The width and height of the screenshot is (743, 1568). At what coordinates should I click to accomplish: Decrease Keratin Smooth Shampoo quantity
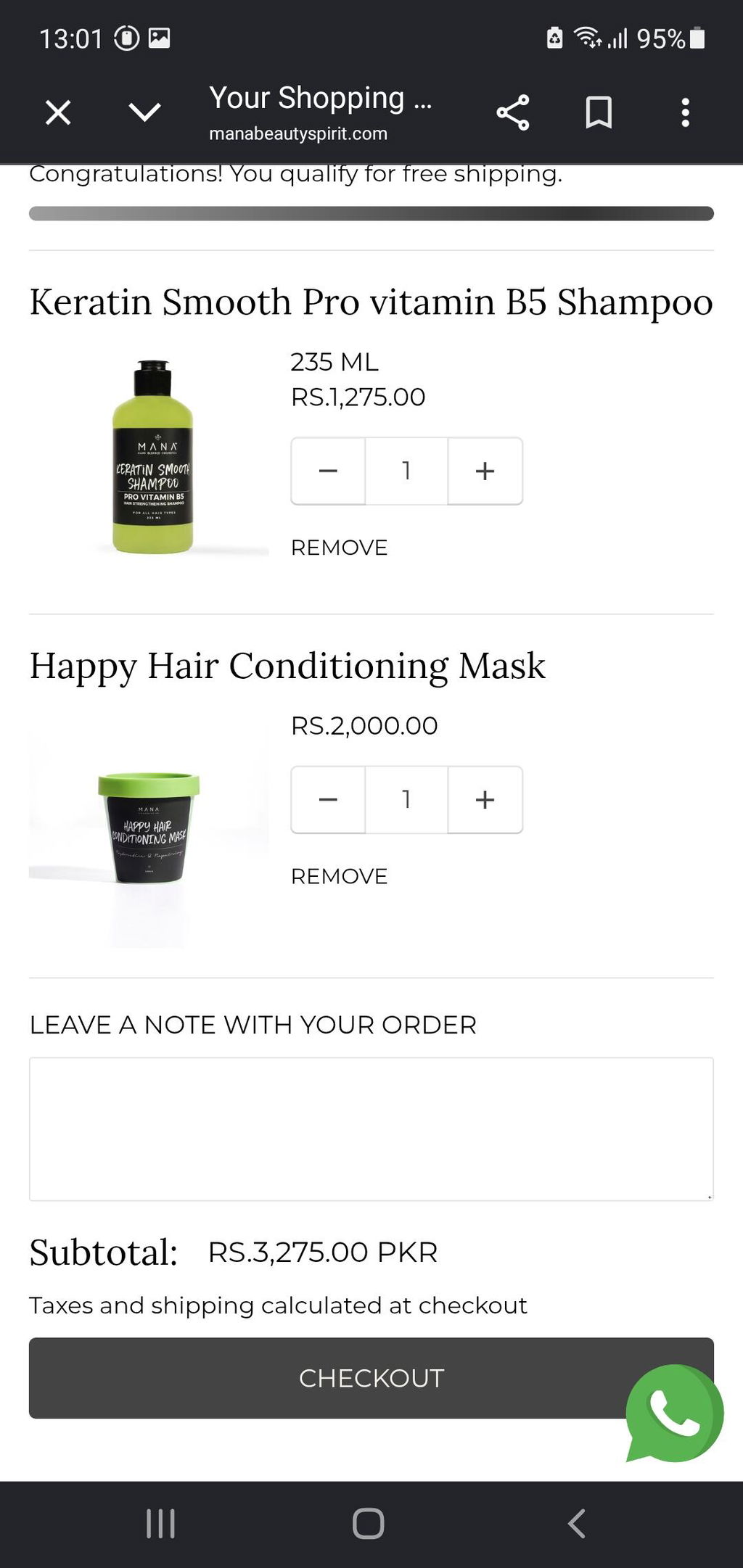(x=328, y=471)
